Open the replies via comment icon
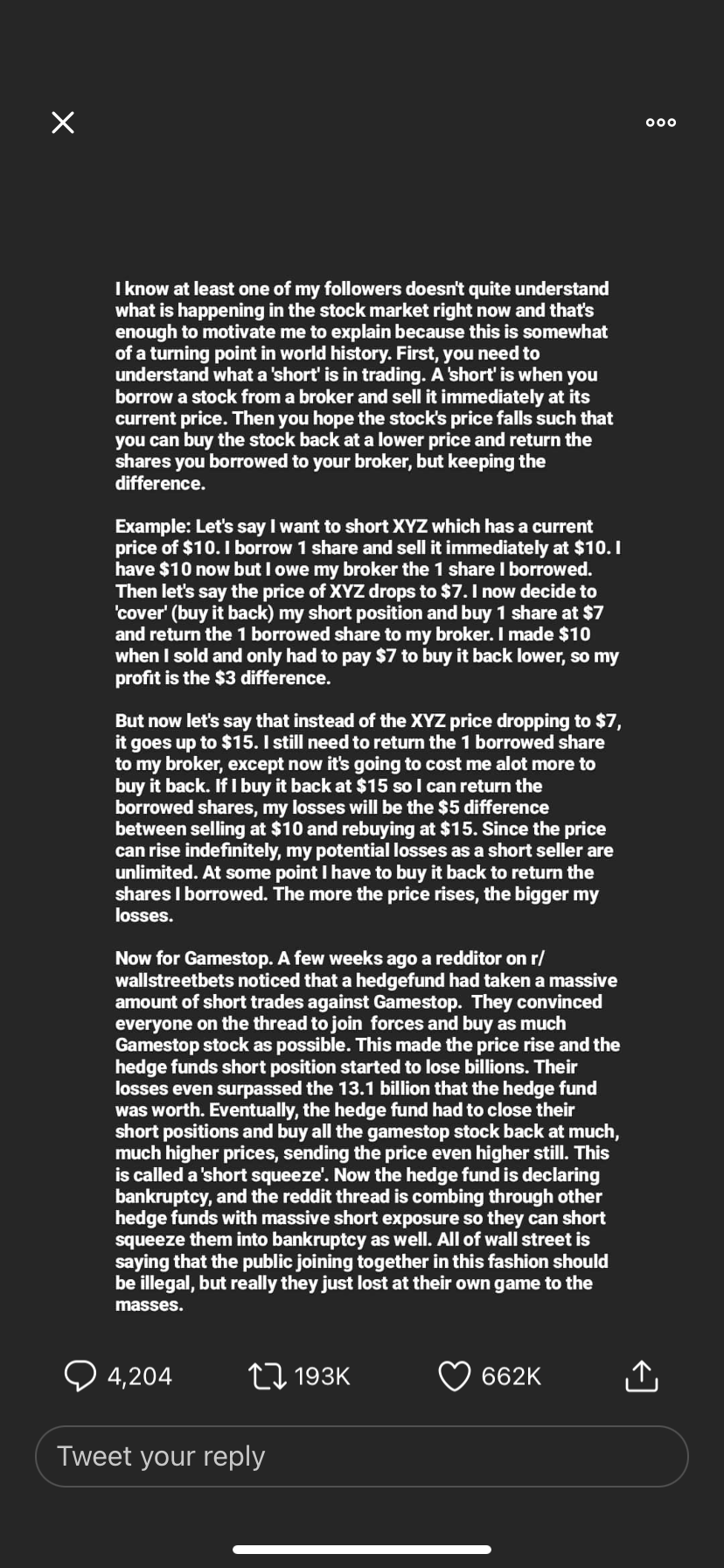The height and width of the screenshot is (1568, 724). pos(80,1375)
